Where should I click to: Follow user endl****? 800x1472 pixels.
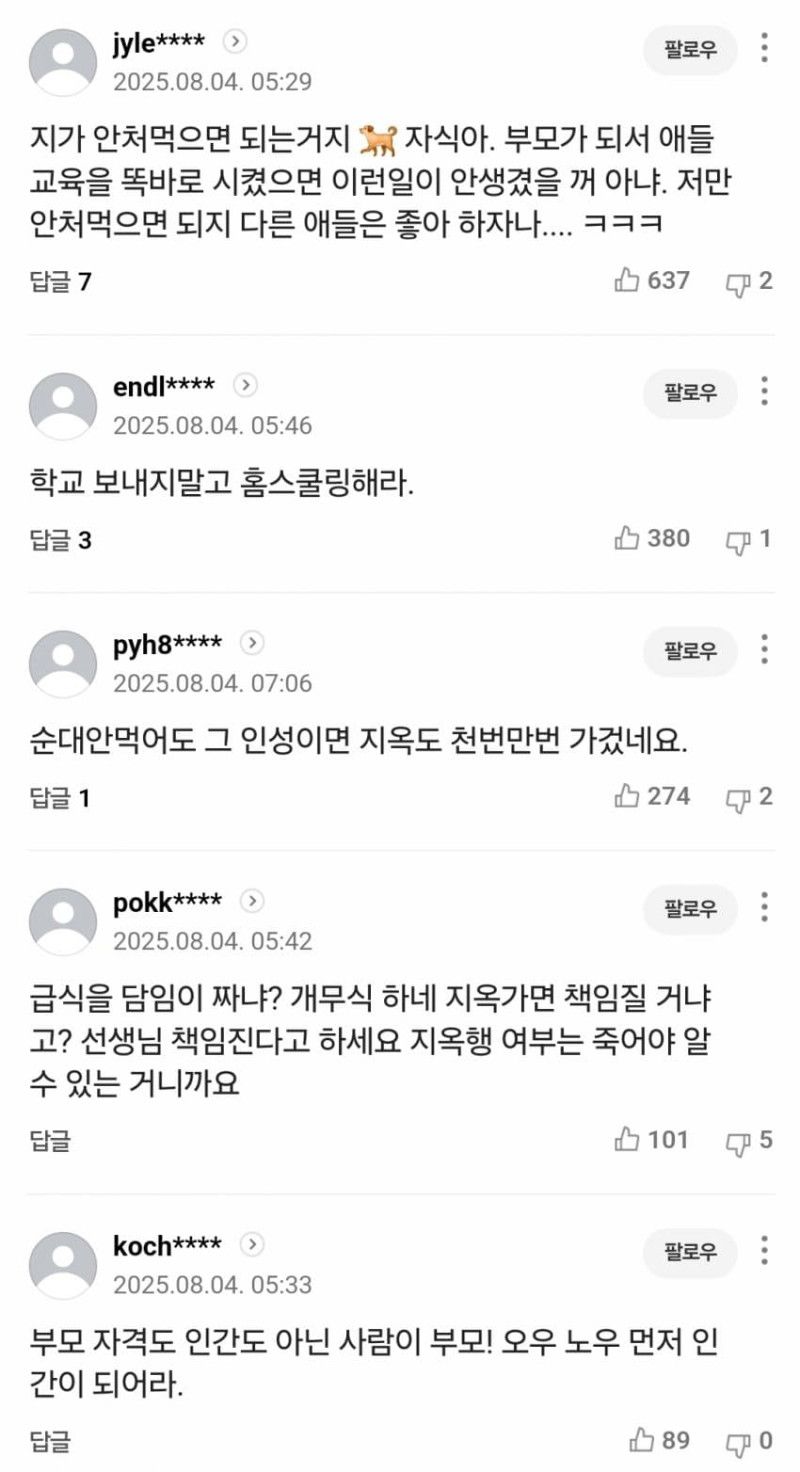point(690,393)
